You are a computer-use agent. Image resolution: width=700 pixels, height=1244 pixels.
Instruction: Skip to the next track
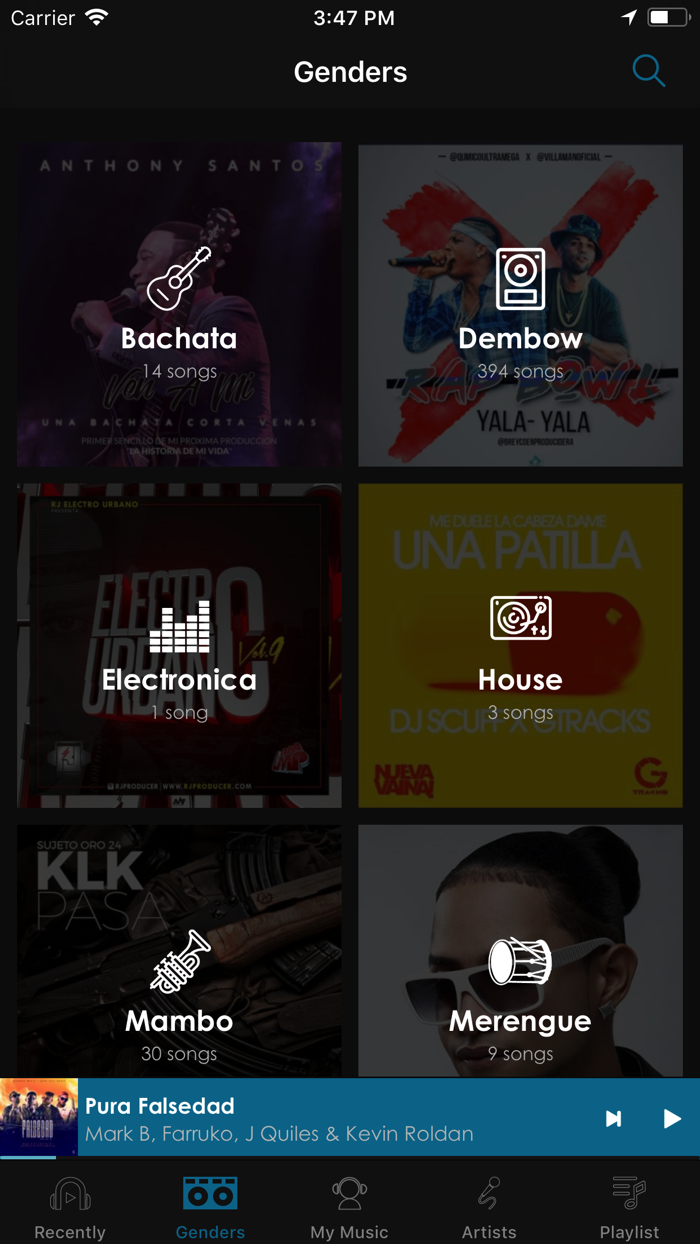(x=613, y=1118)
